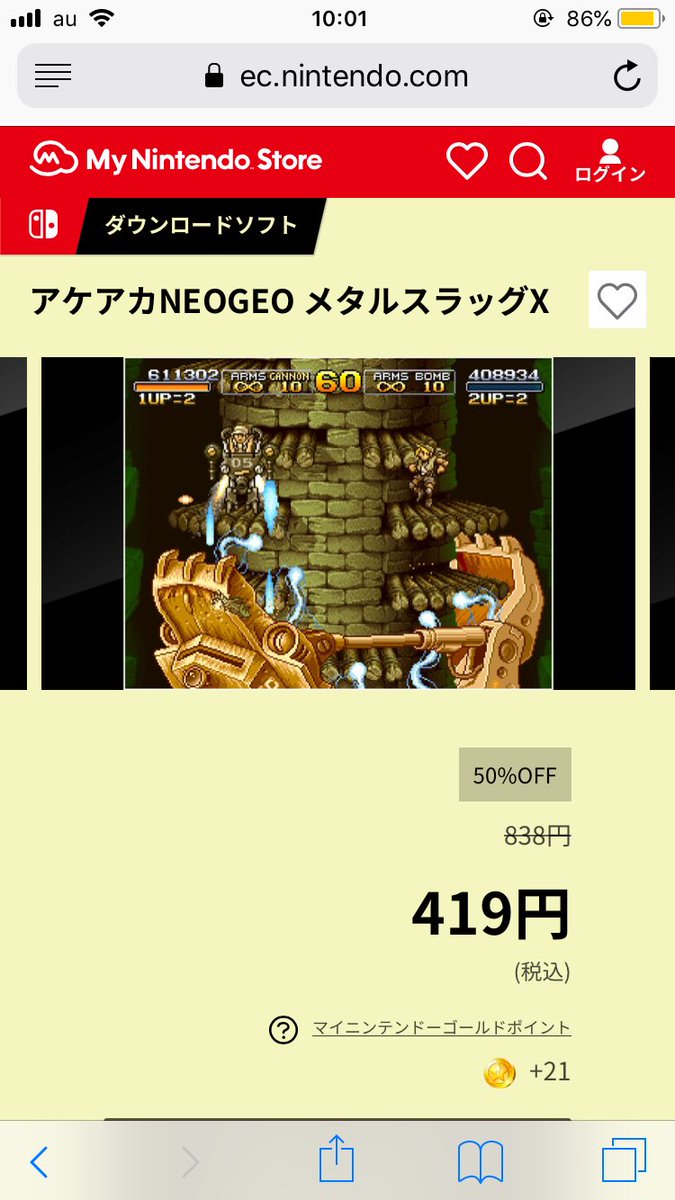Reload the current page
This screenshot has width=675, height=1200.
[x=626, y=75]
